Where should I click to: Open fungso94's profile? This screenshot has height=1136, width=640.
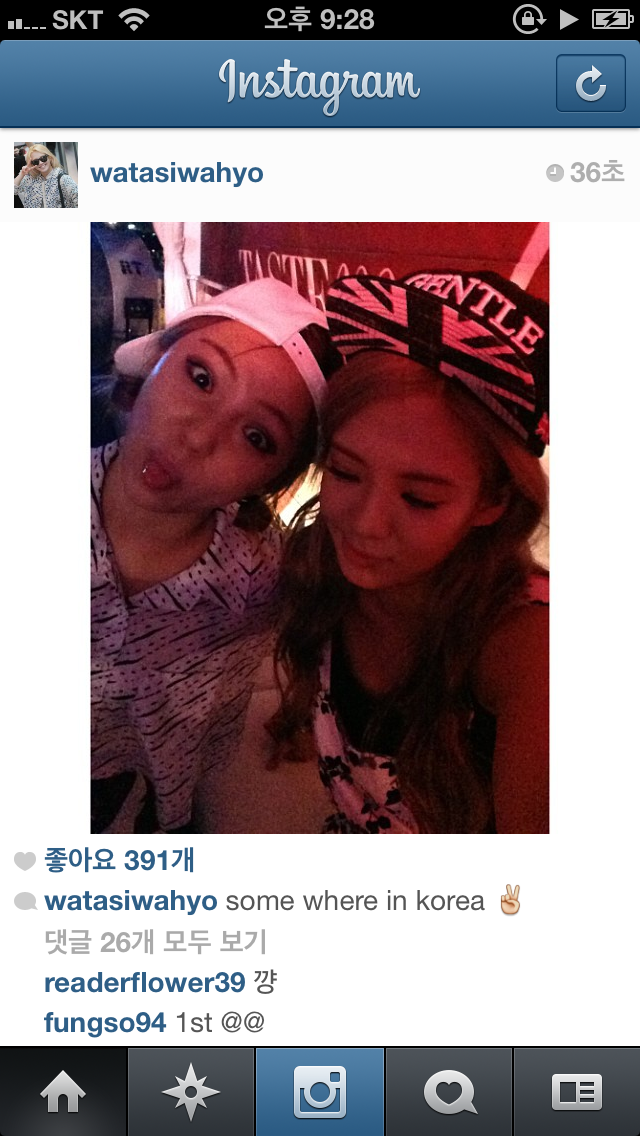(x=105, y=1023)
